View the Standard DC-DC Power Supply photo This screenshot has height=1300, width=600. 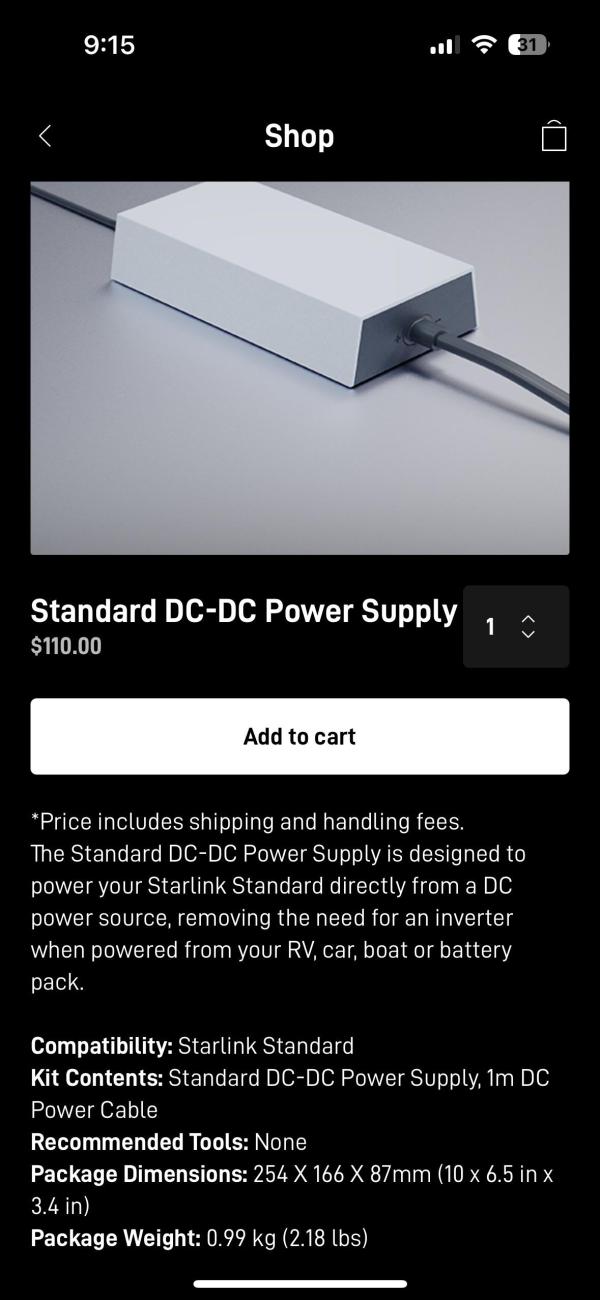[300, 368]
